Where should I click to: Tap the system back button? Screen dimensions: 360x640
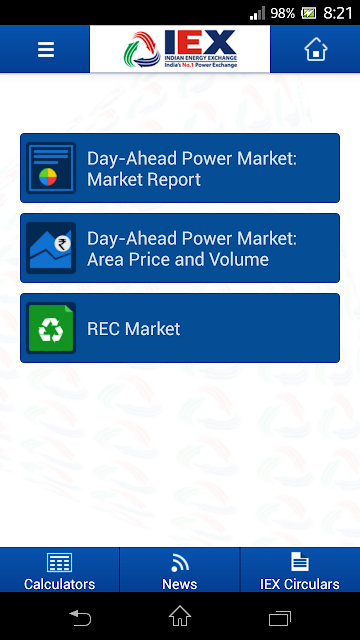click(x=80, y=618)
